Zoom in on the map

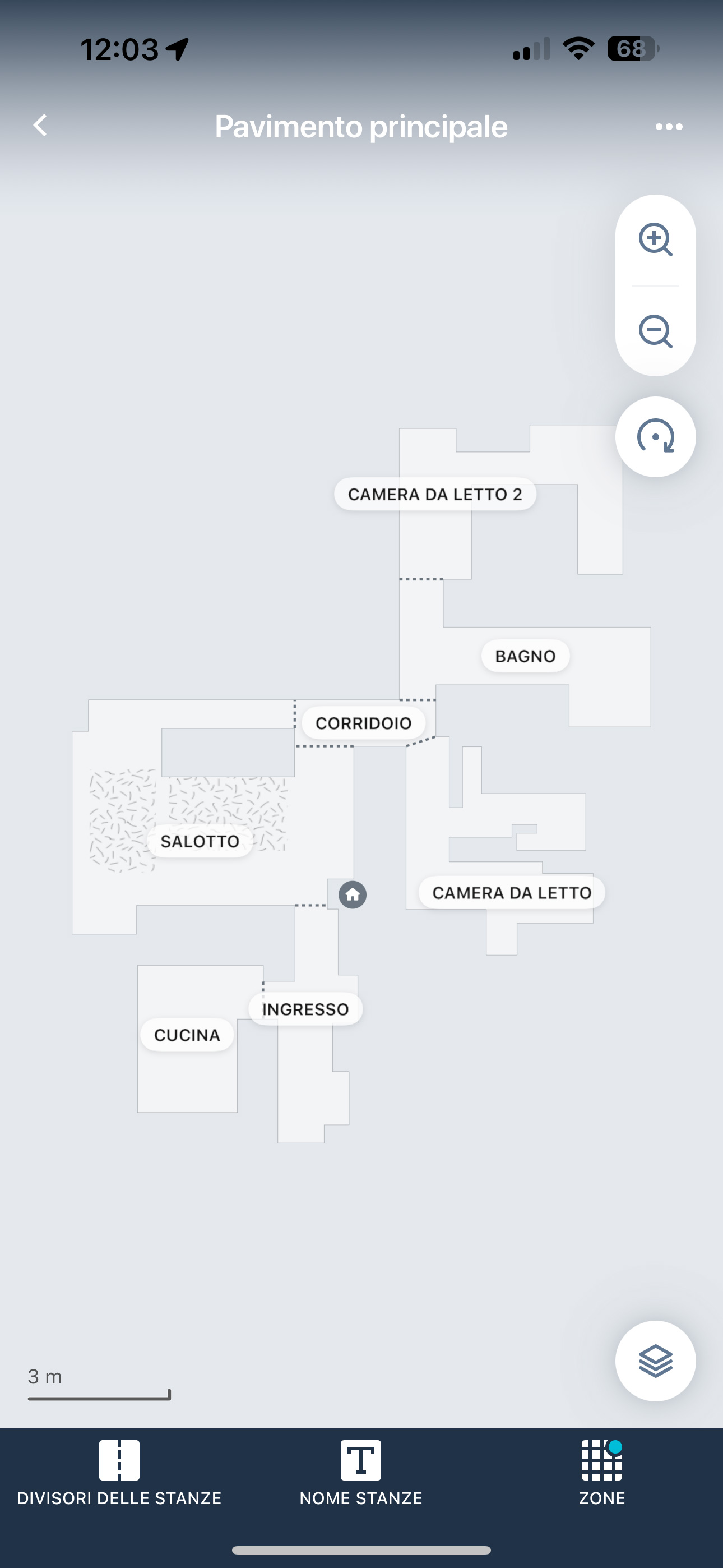click(655, 239)
